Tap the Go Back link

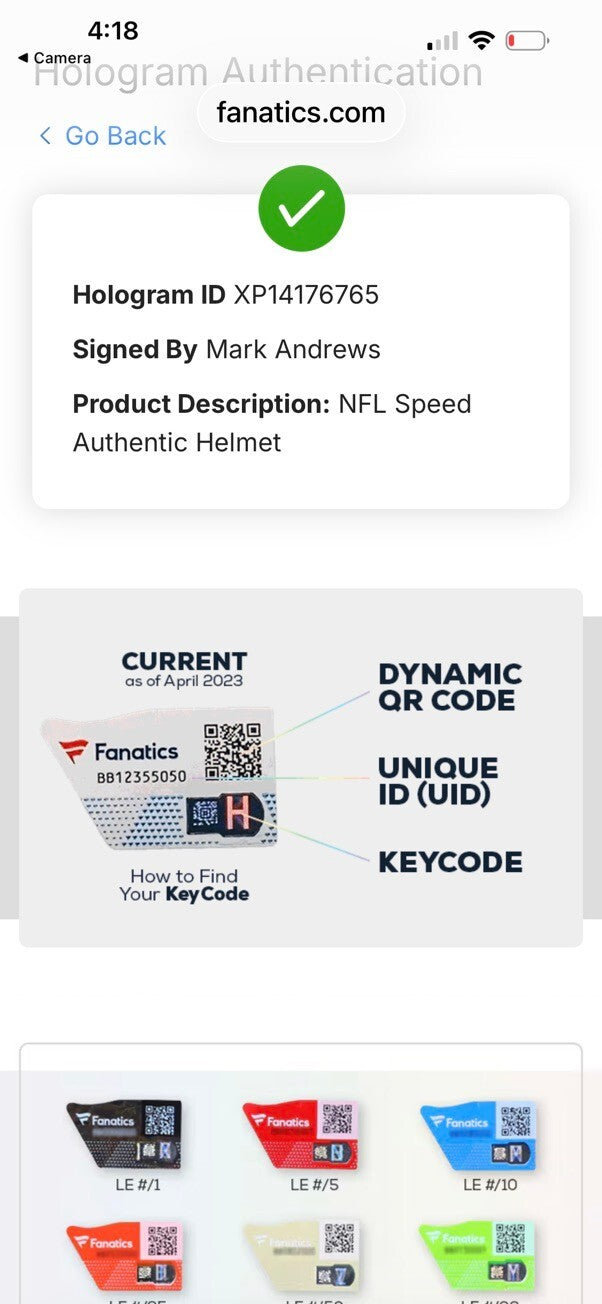102,136
